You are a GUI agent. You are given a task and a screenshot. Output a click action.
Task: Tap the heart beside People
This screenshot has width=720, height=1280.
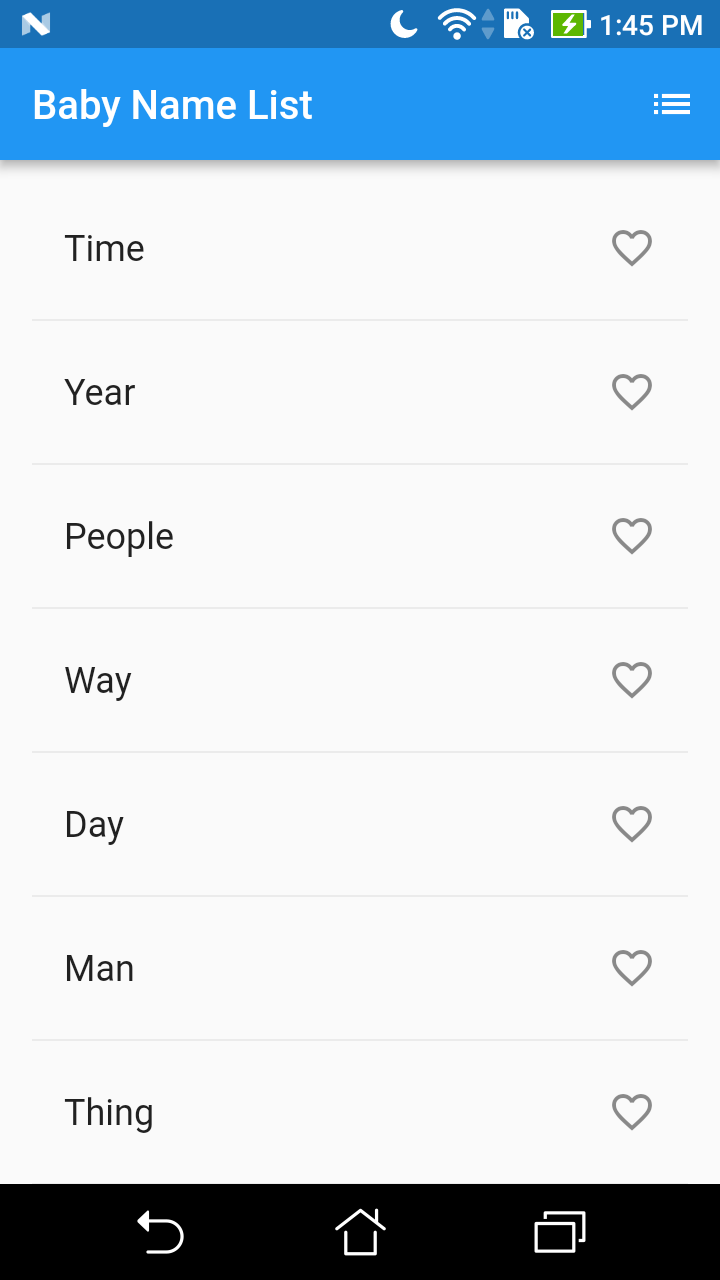[632, 536]
